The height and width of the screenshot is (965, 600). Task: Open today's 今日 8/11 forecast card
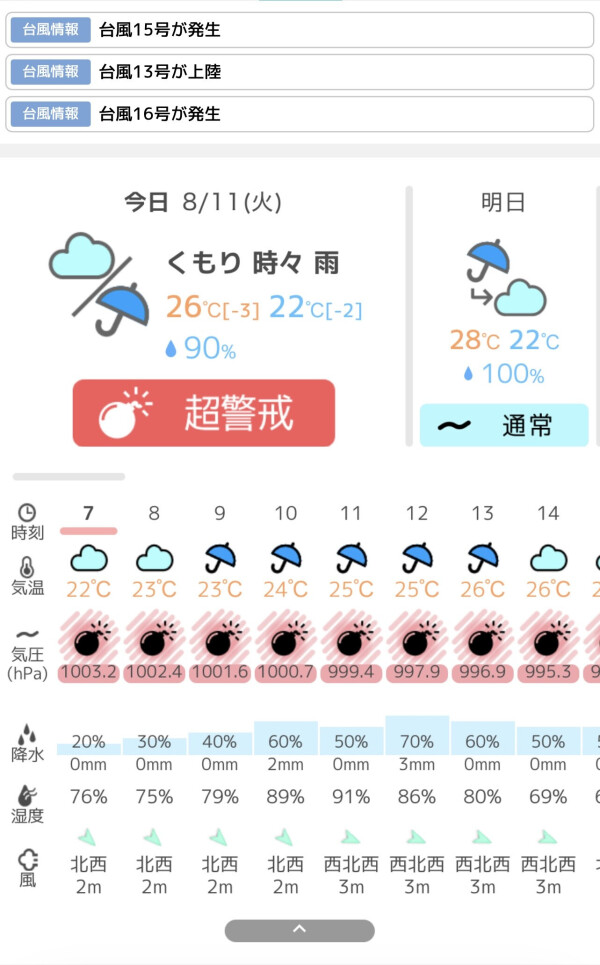coord(204,316)
